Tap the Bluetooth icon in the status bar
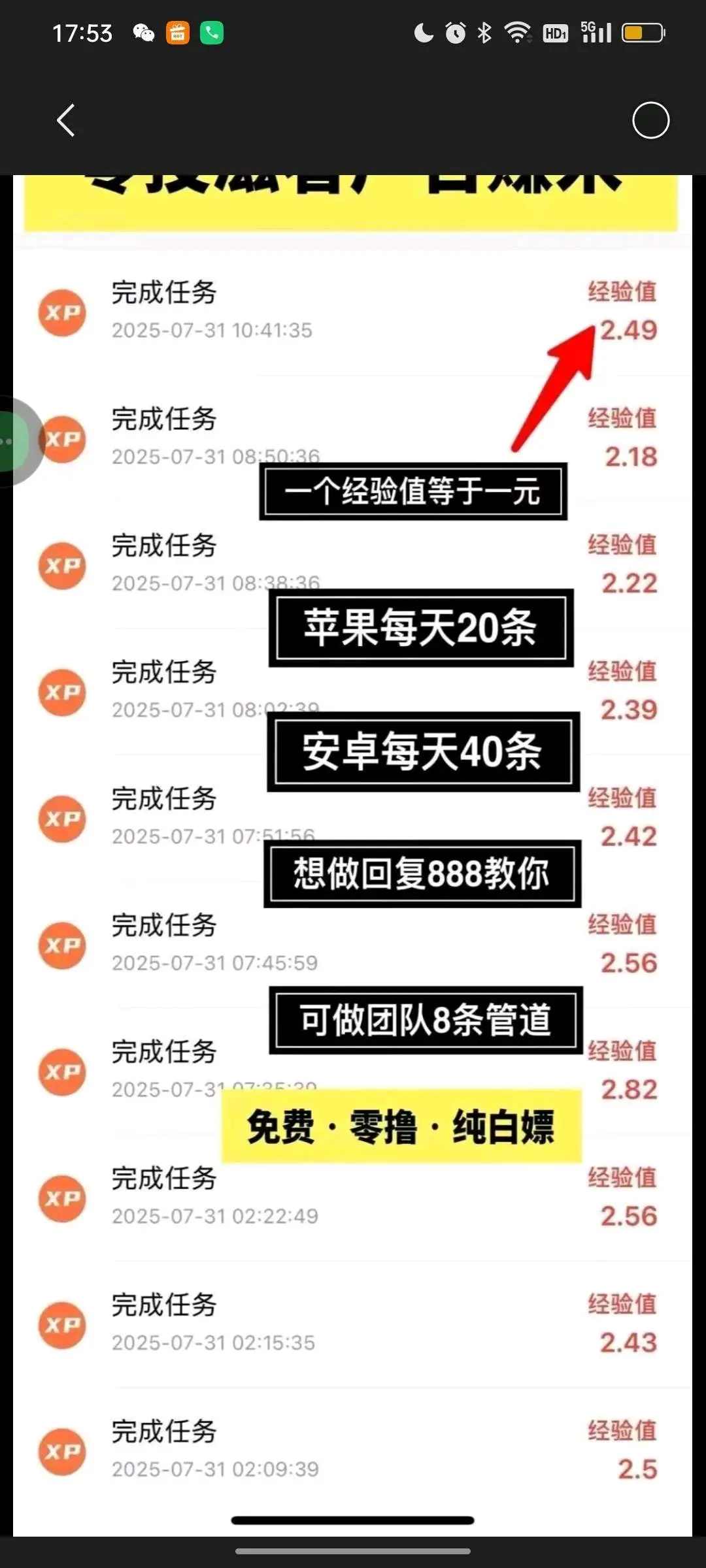706x1568 pixels. coord(484,32)
